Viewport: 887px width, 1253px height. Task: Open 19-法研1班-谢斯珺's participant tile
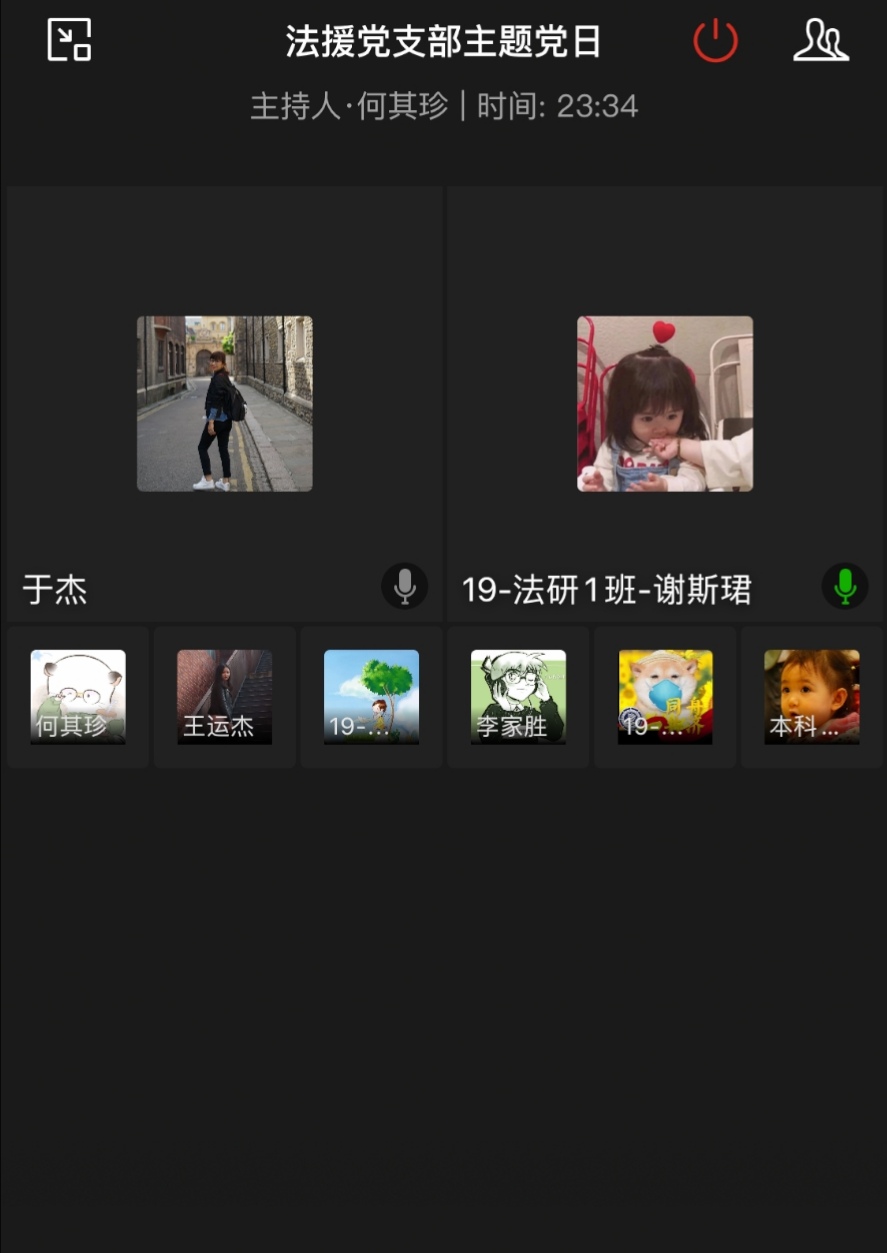664,404
